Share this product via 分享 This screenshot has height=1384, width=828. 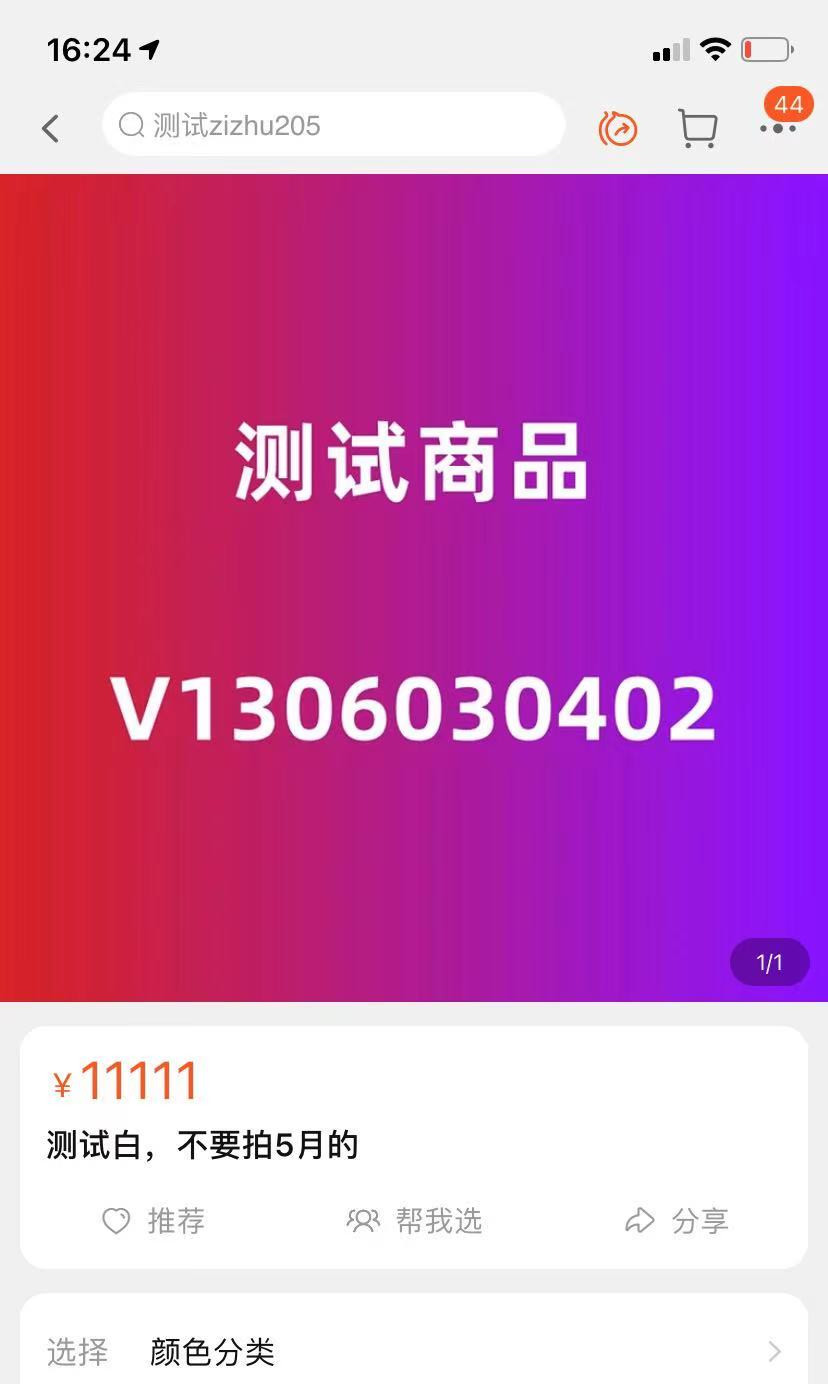(x=676, y=1220)
